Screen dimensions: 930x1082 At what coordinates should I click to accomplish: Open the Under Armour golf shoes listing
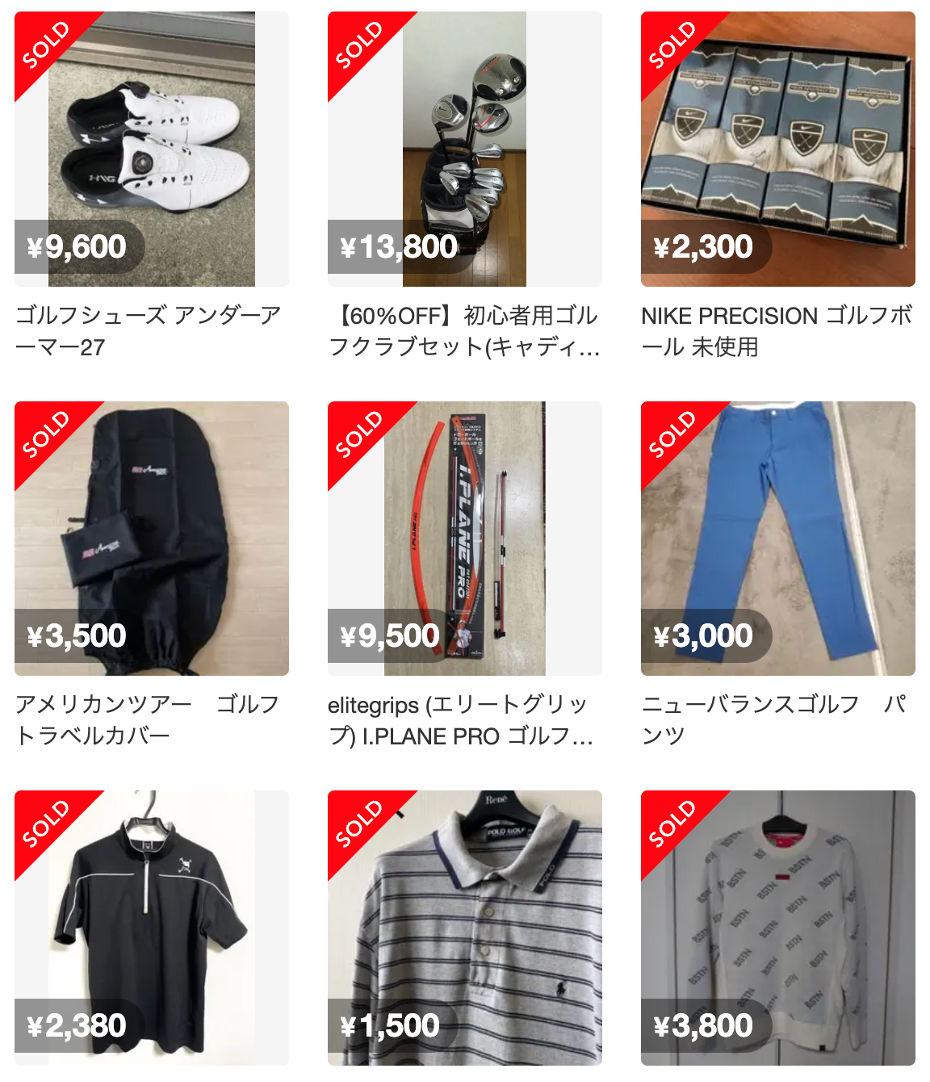(x=151, y=150)
